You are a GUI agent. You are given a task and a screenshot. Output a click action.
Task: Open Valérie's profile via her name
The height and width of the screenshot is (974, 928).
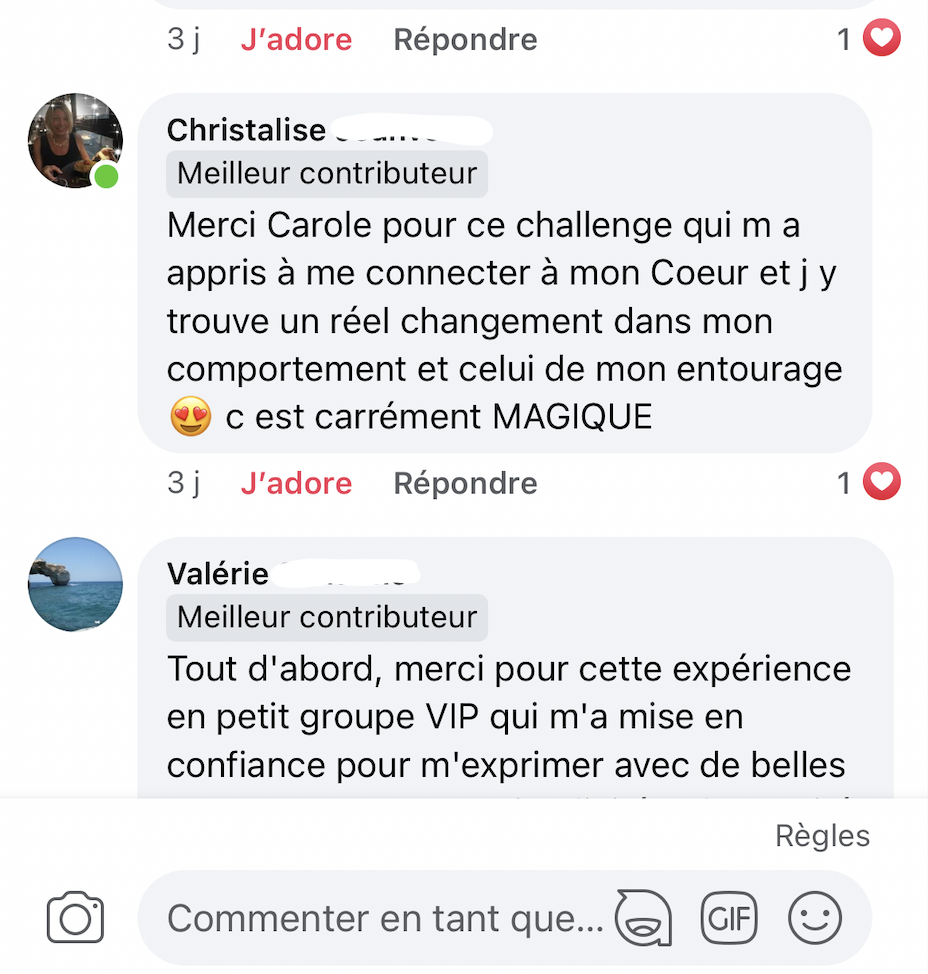coord(218,574)
